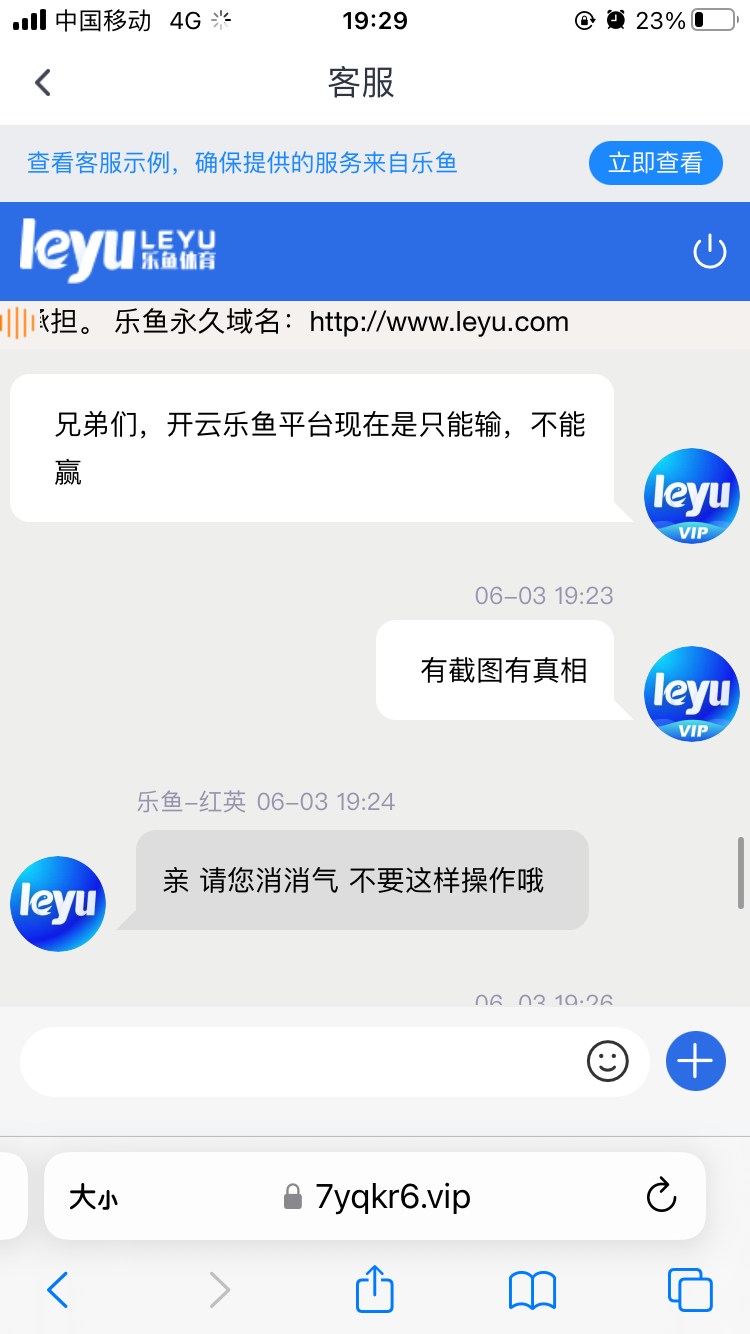
Task: Tap Safari's back navigation arrow
Action: (57, 1290)
